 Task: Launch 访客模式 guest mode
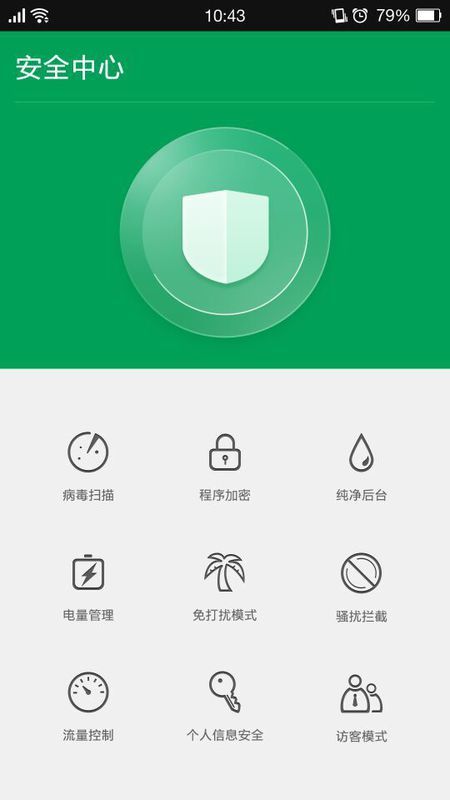361,708
